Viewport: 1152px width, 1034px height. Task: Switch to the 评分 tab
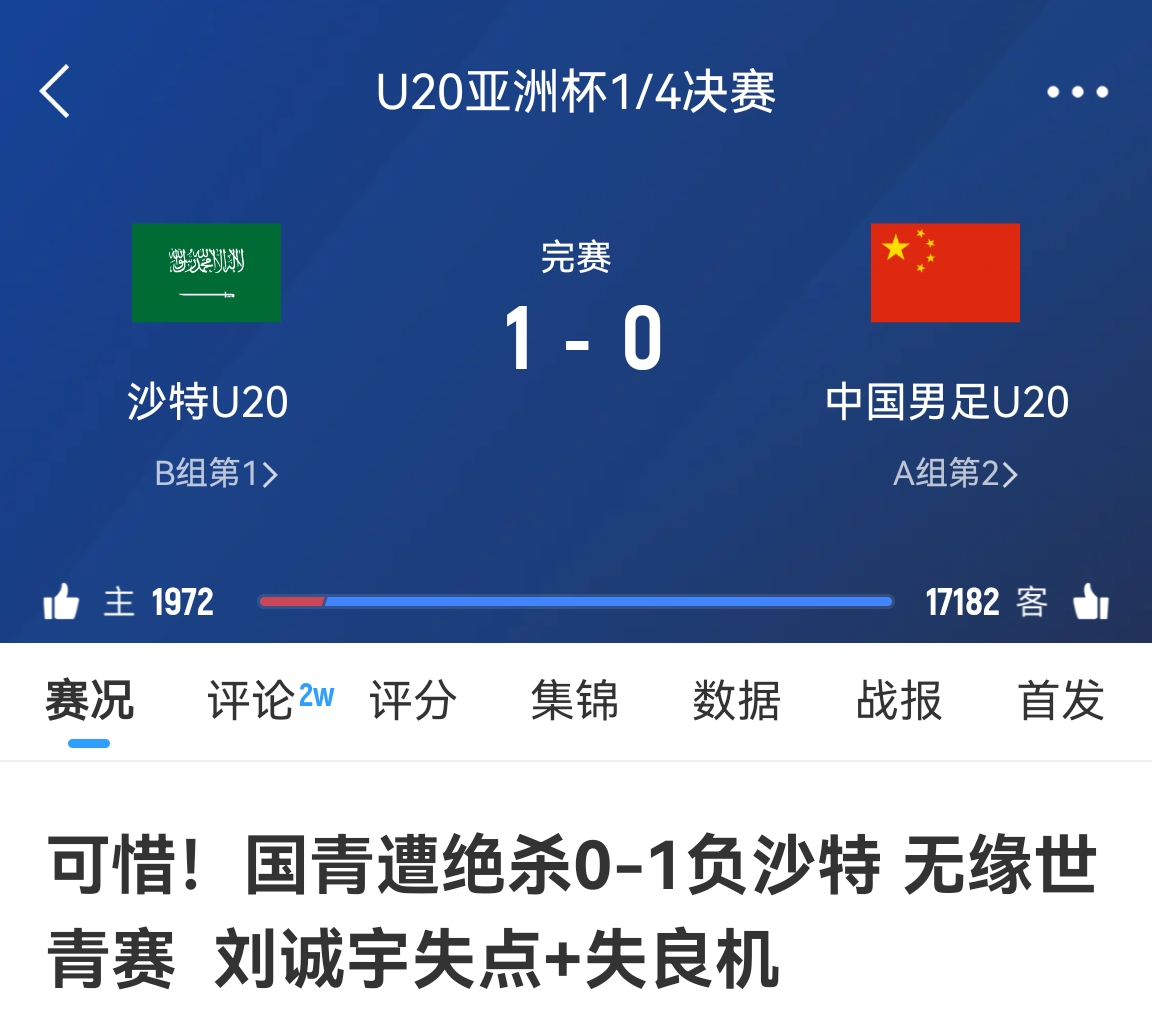pos(413,700)
